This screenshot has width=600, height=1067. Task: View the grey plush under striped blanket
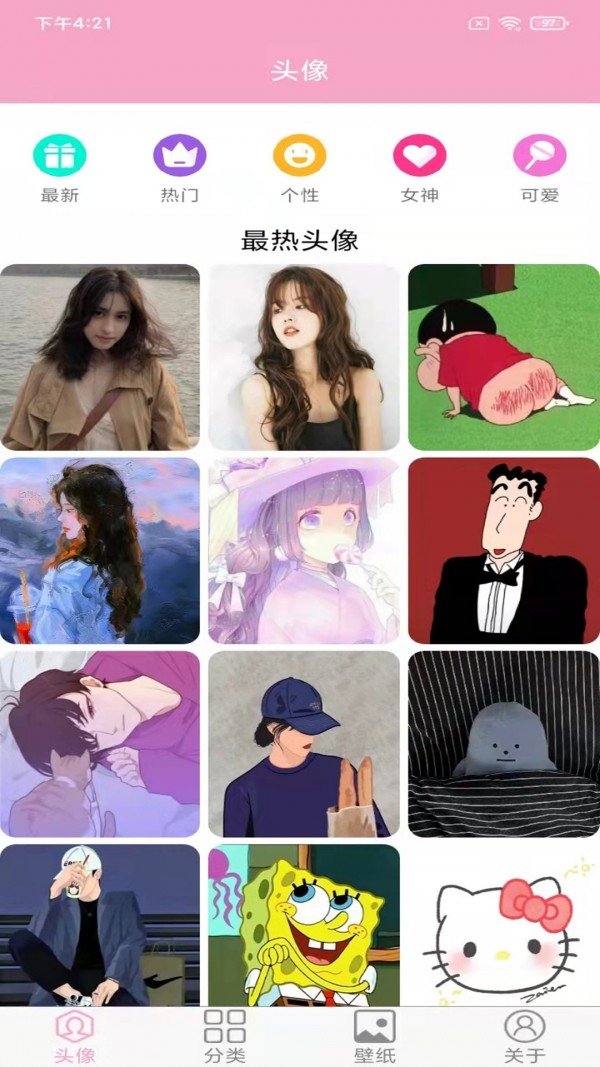click(x=504, y=744)
